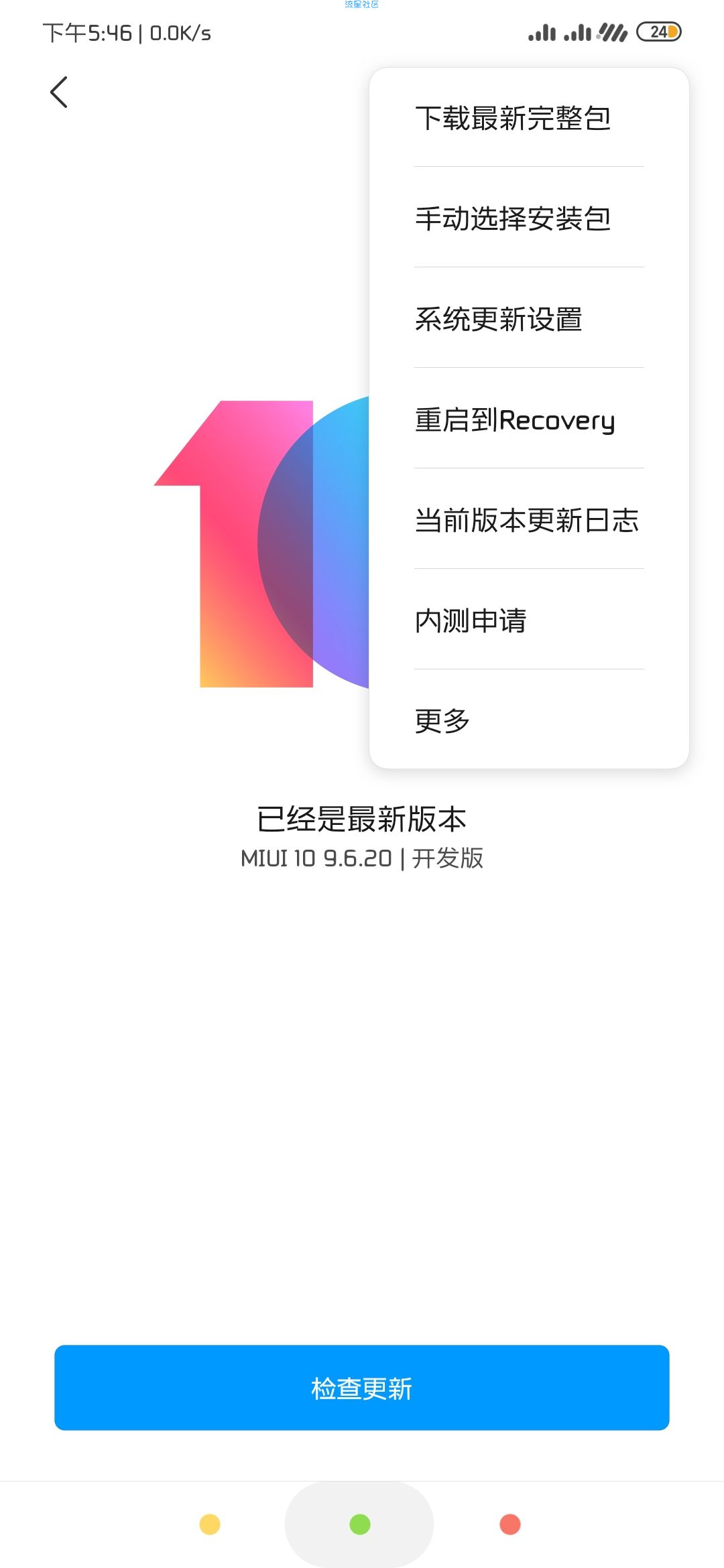Tap the green dot navigation button

coord(360,1524)
